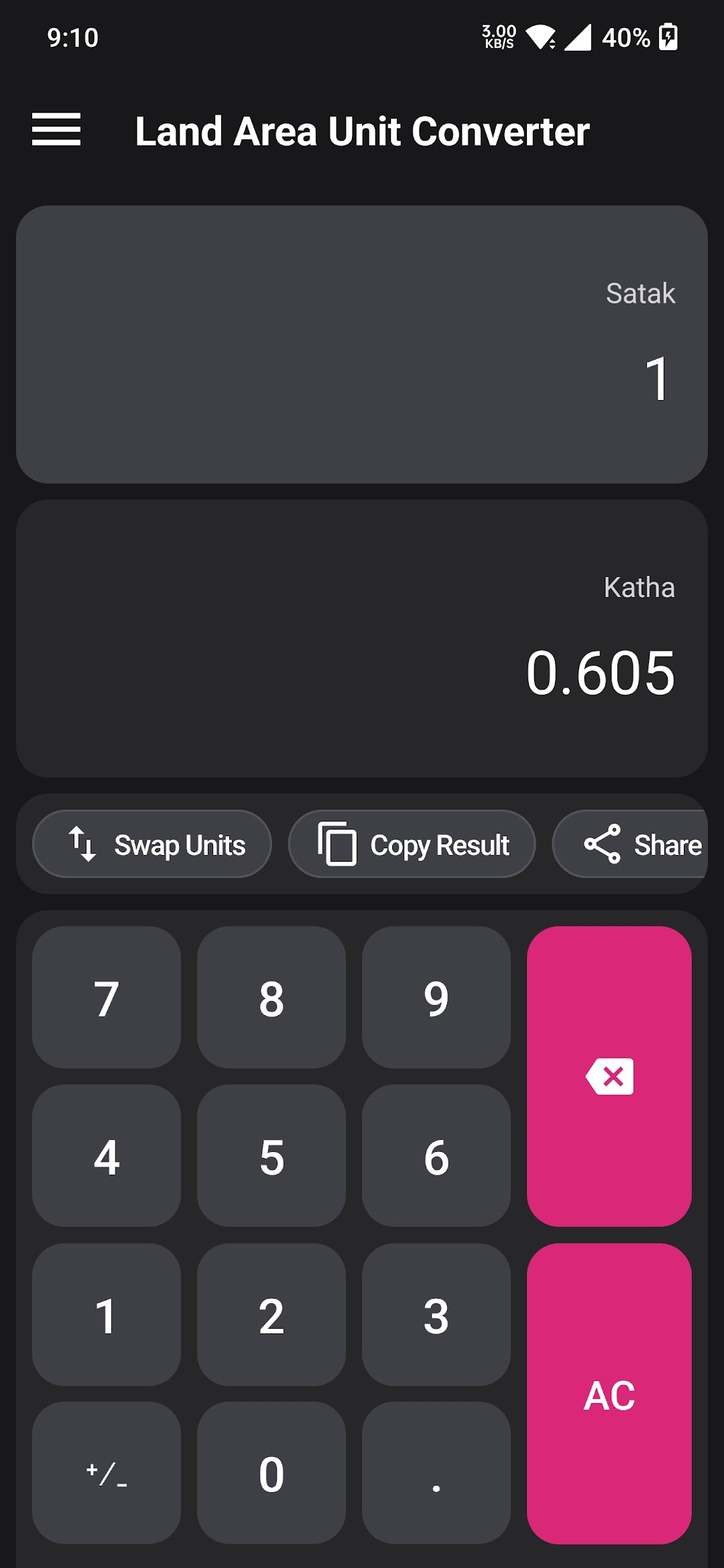Screen dimensions: 724x1568
Task: Add a decimal point
Action: click(436, 1473)
